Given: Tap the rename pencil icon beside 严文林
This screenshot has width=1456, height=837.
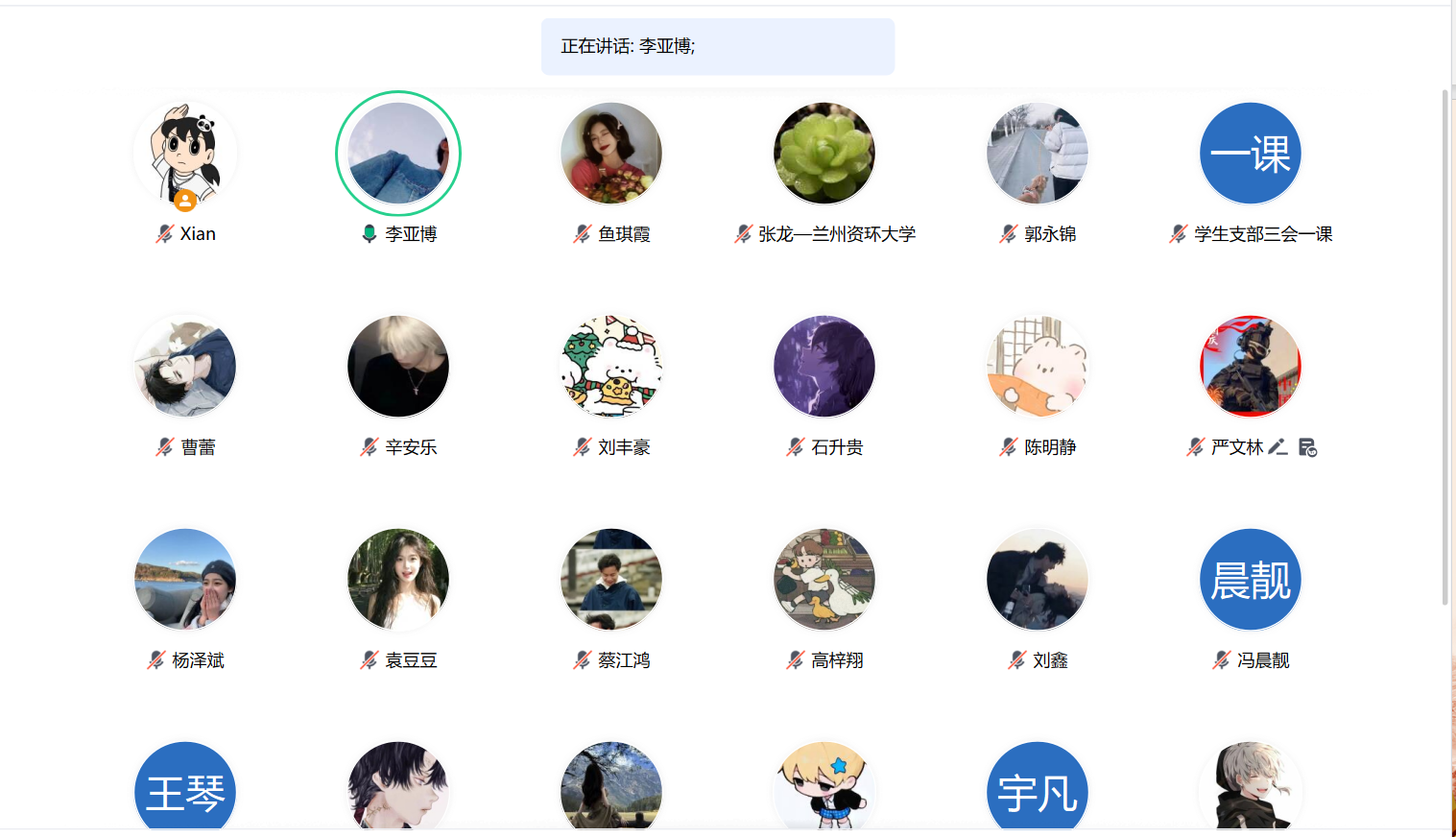Looking at the screenshot, I should [1277, 446].
